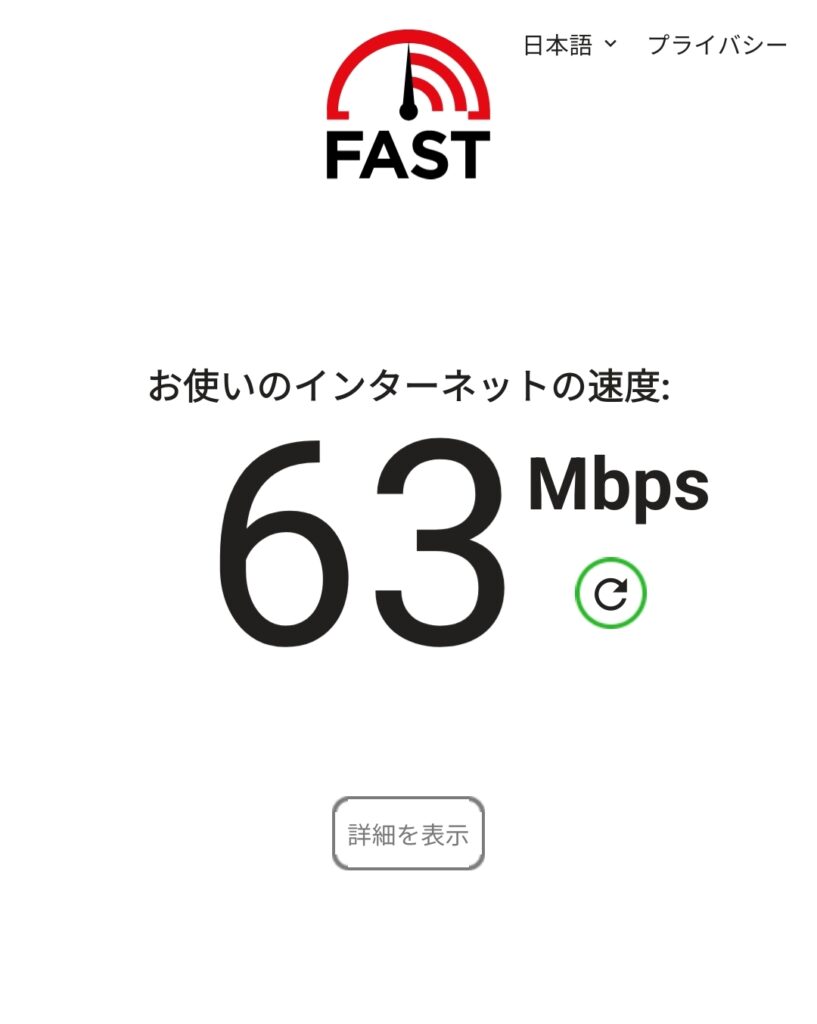Rerun the speed test with refresh icon
The height and width of the screenshot is (1024, 817).
pos(610,594)
